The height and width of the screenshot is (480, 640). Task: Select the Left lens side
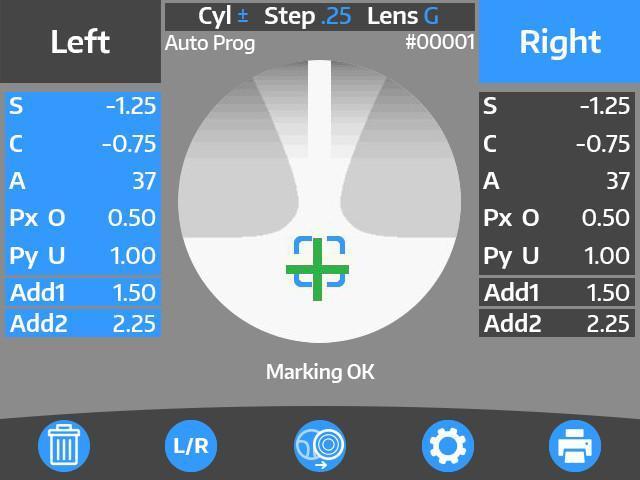pyautogui.click(x=80, y=42)
